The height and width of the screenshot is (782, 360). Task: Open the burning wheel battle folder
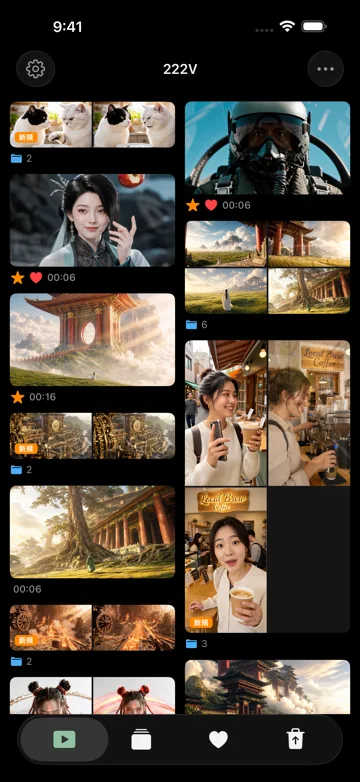[92, 628]
